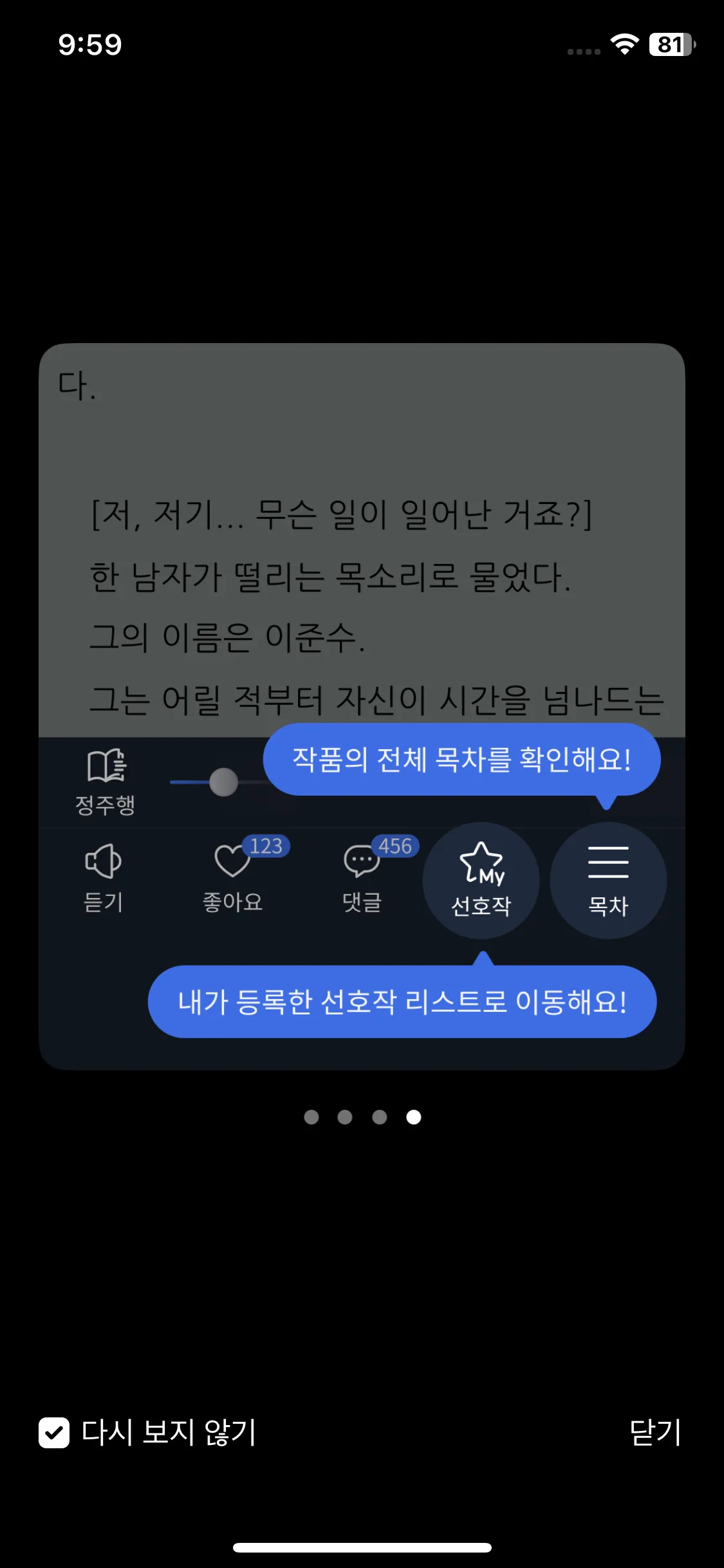Jump to the first tutorial page dot

click(x=311, y=1117)
